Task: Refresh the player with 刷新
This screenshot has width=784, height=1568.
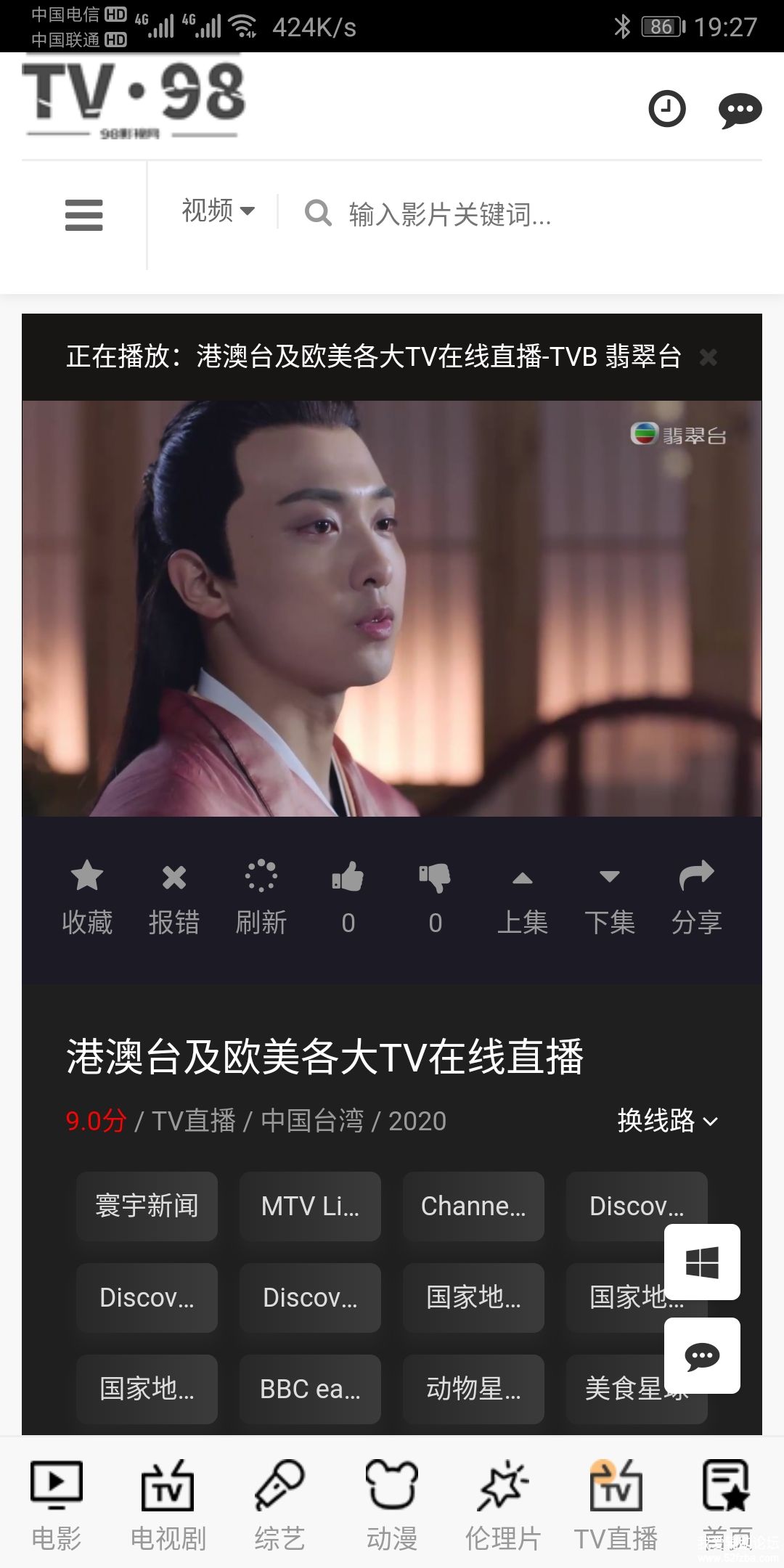Action: pos(261,897)
